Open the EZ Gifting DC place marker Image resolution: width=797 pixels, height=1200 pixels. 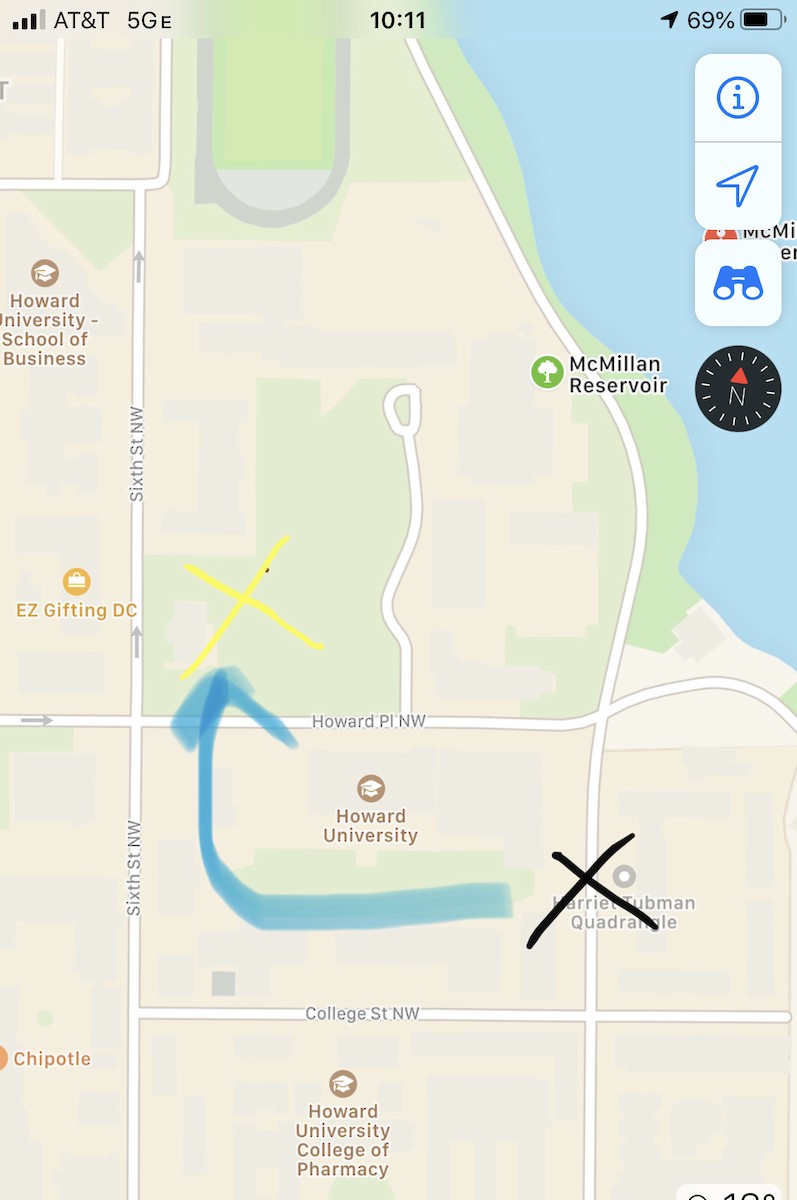(x=76, y=581)
